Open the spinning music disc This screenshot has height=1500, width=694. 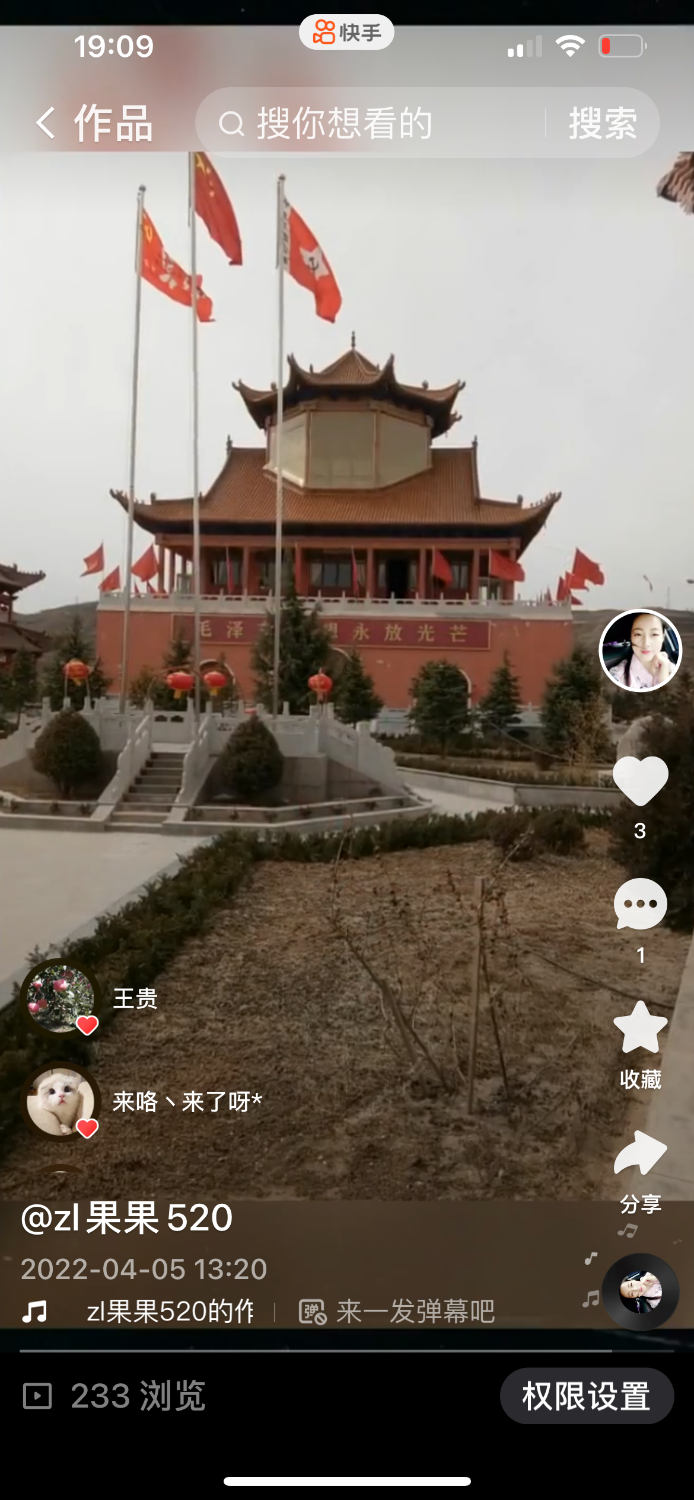(640, 1292)
